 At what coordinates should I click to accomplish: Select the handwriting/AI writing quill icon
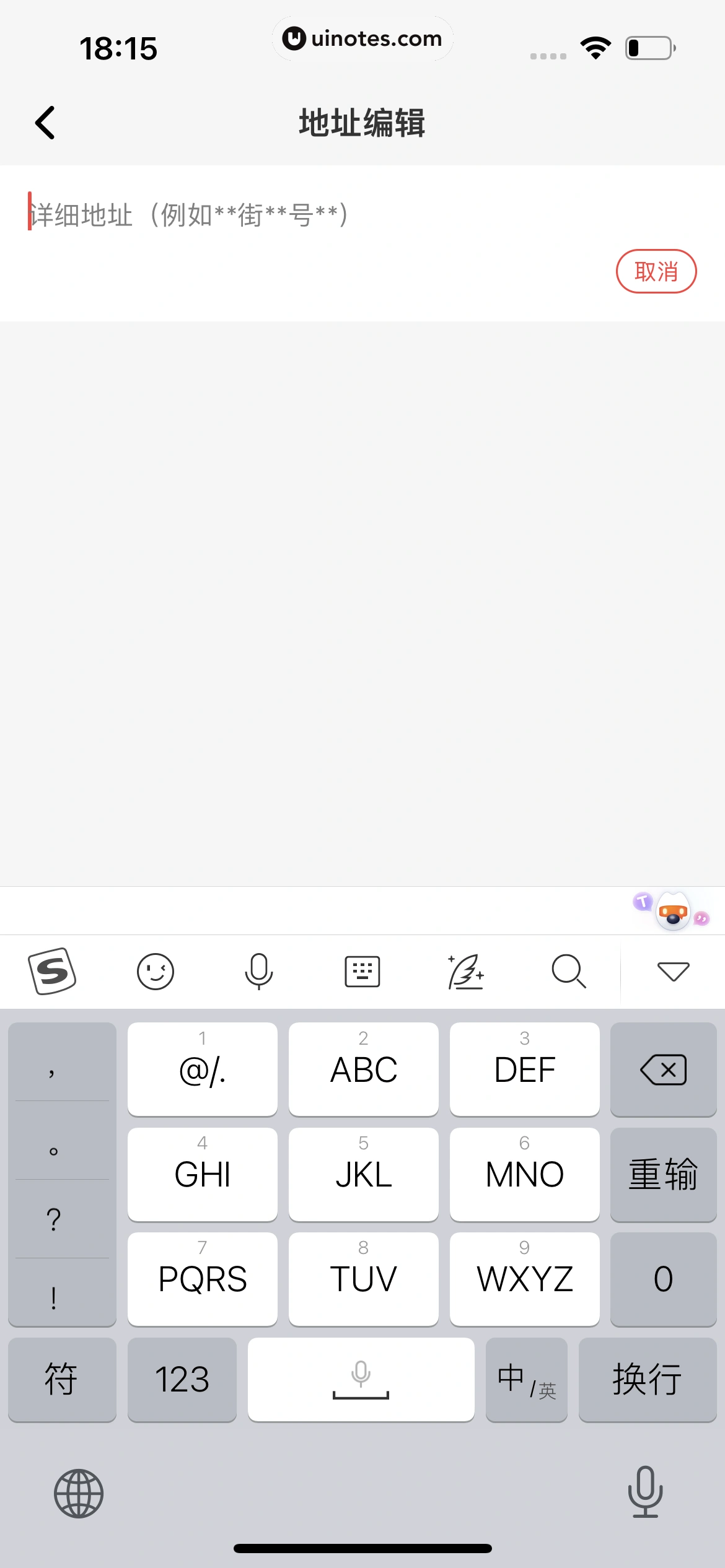pyautogui.click(x=465, y=970)
